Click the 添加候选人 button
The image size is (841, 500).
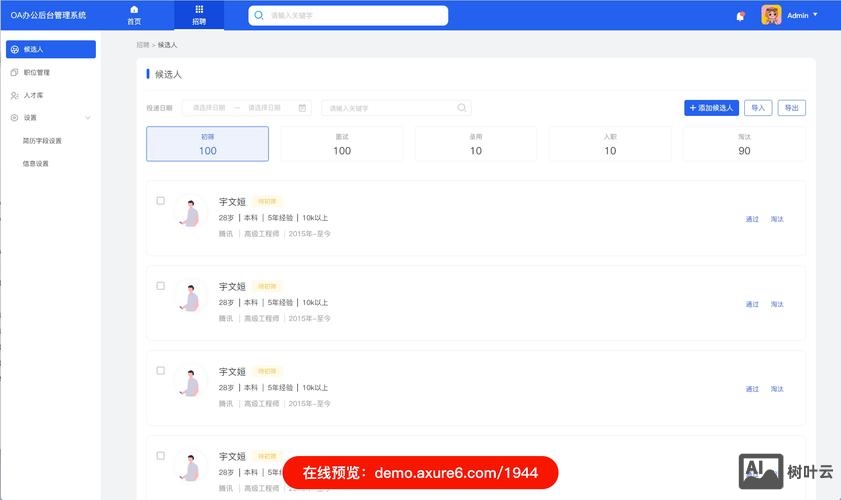[711, 108]
